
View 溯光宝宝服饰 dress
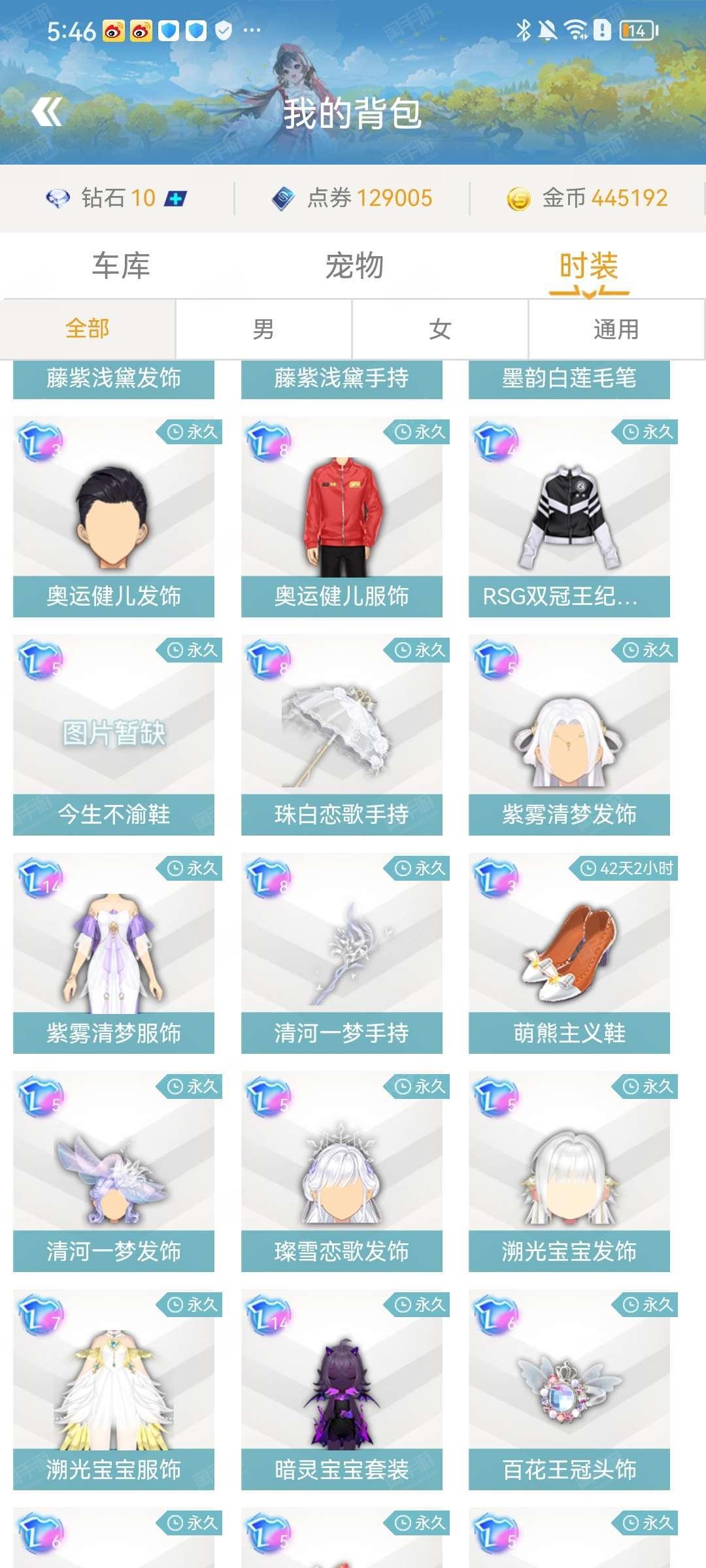[114, 1390]
